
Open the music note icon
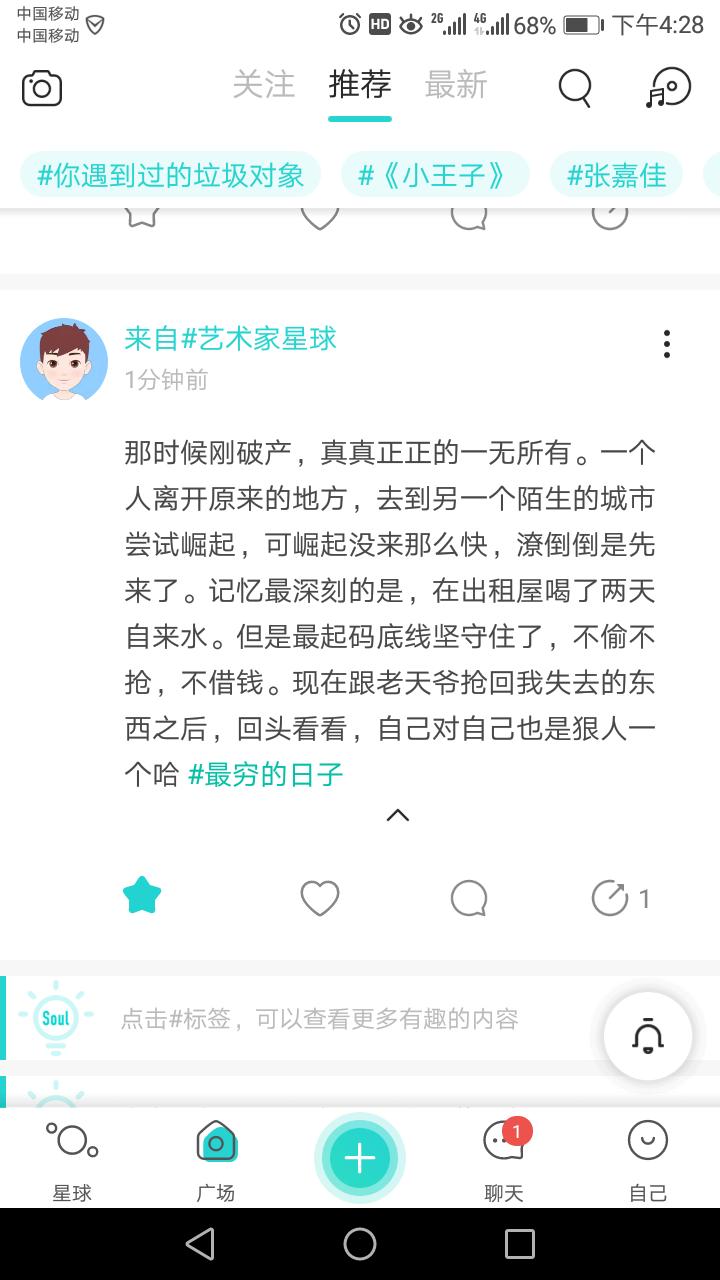[667, 88]
